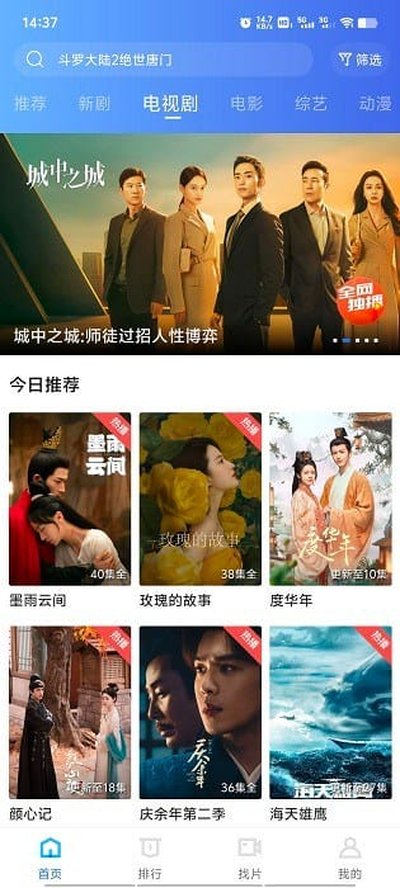The width and height of the screenshot is (400, 888).
Task: Open the 墨雨云间 drama card
Action: click(70, 510)
